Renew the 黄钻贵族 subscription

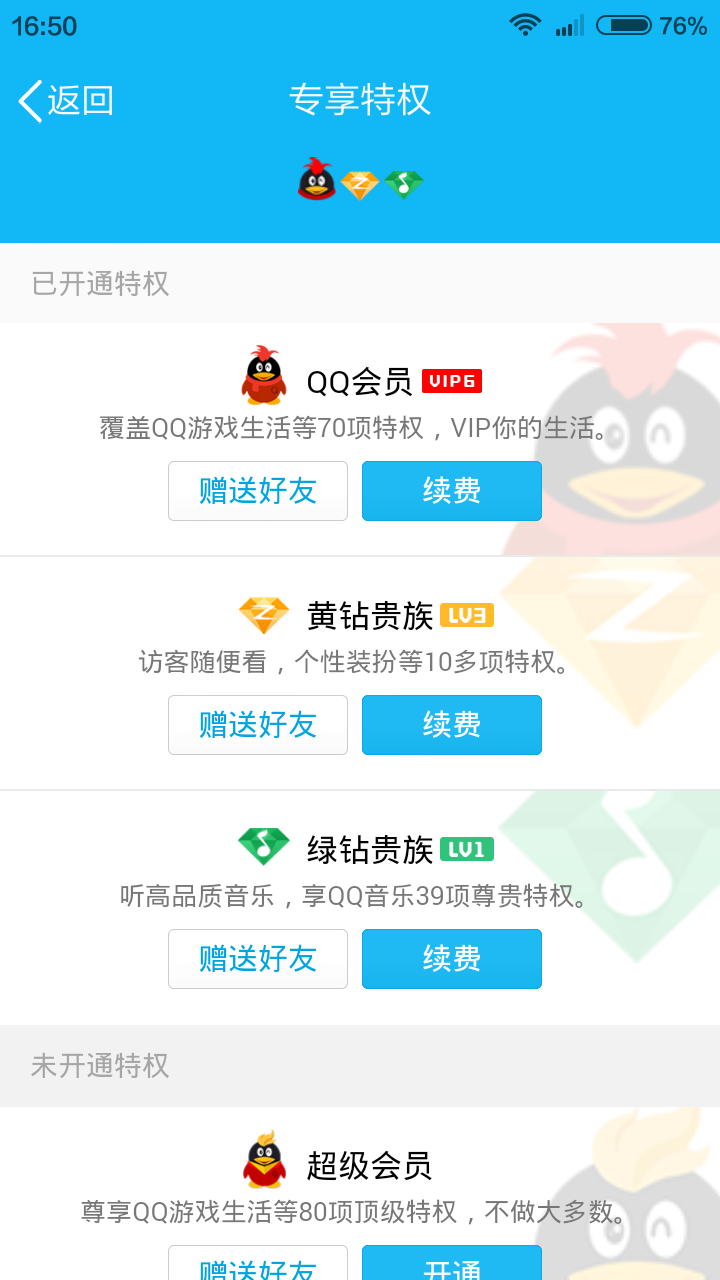click(x=452, y=725)
